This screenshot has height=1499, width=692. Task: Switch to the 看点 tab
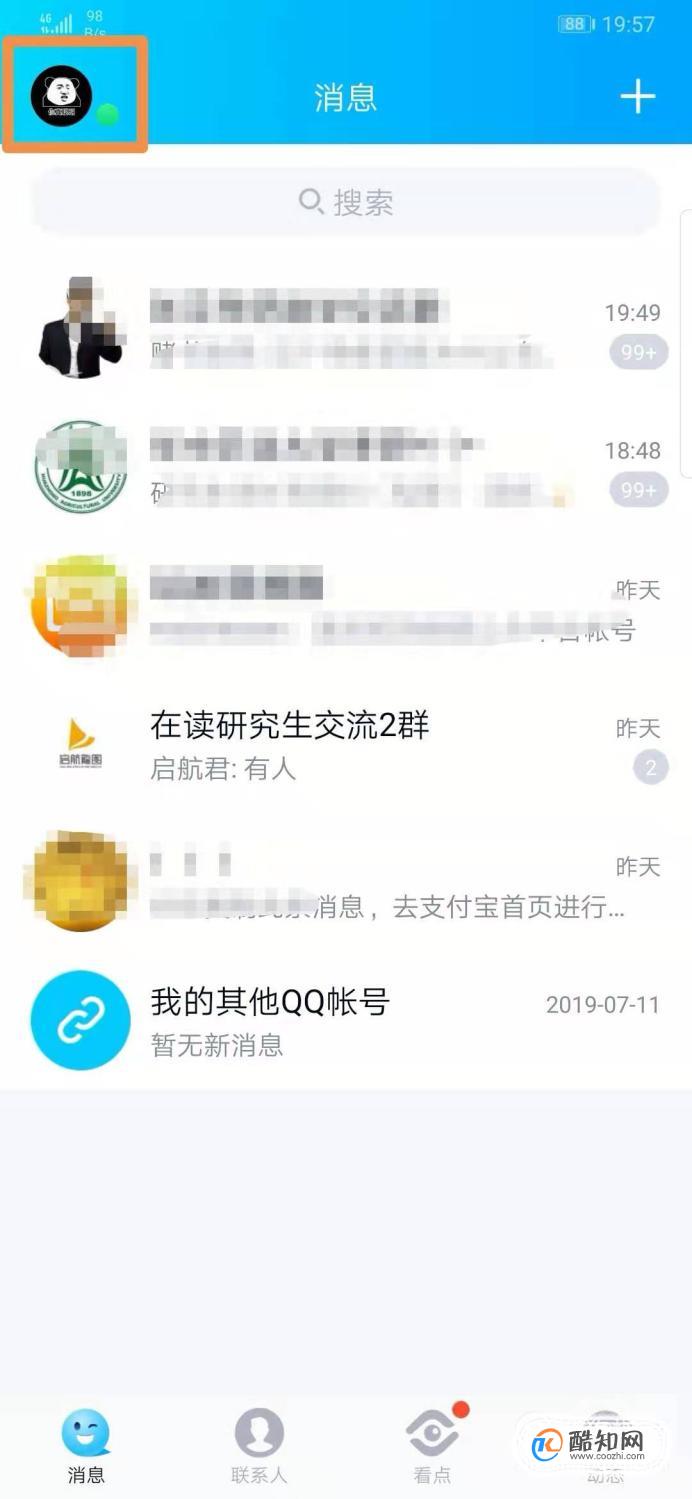point(432,1446)
